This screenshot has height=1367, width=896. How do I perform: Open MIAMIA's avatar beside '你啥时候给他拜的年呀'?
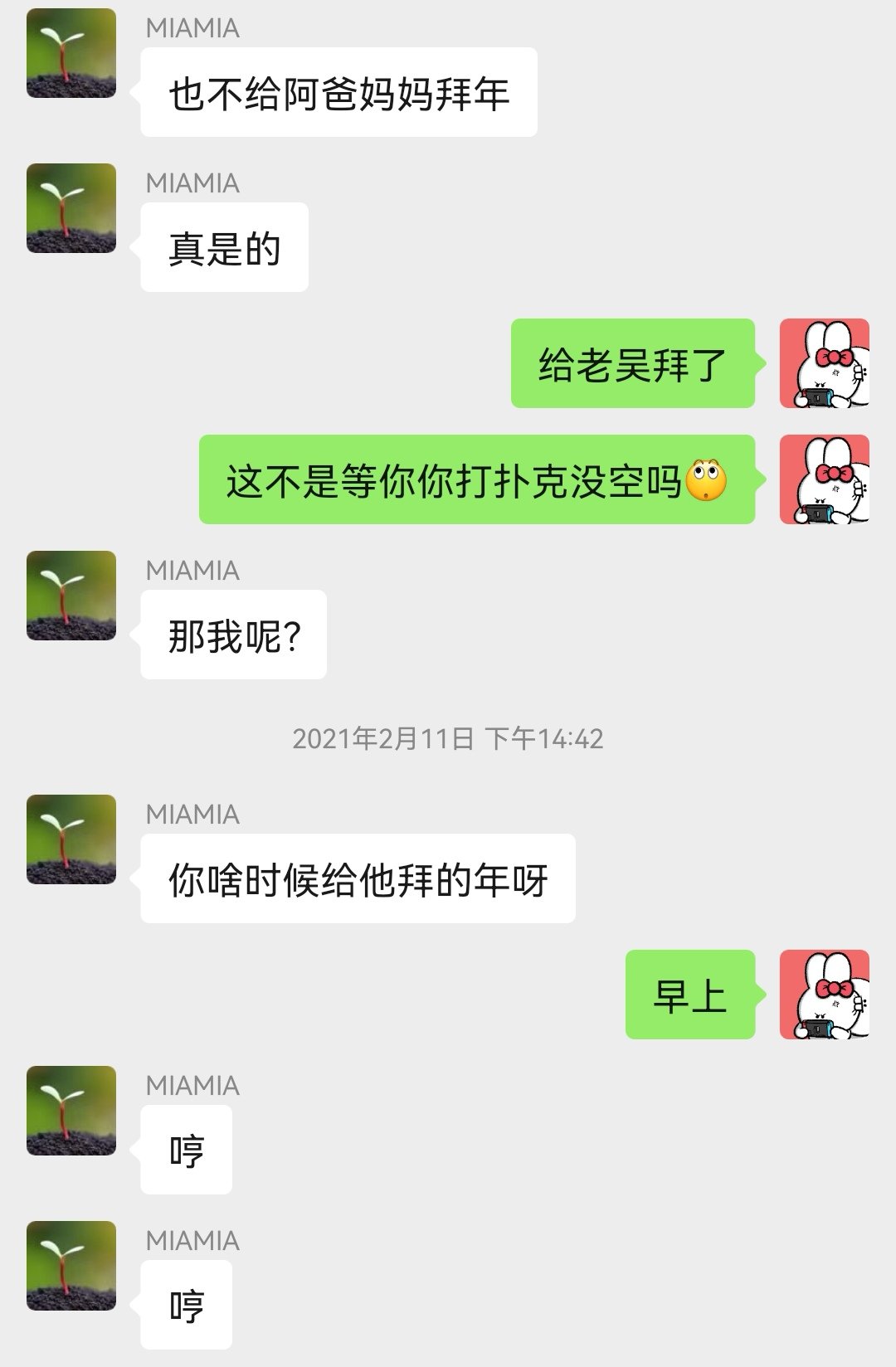pos(71,839)
